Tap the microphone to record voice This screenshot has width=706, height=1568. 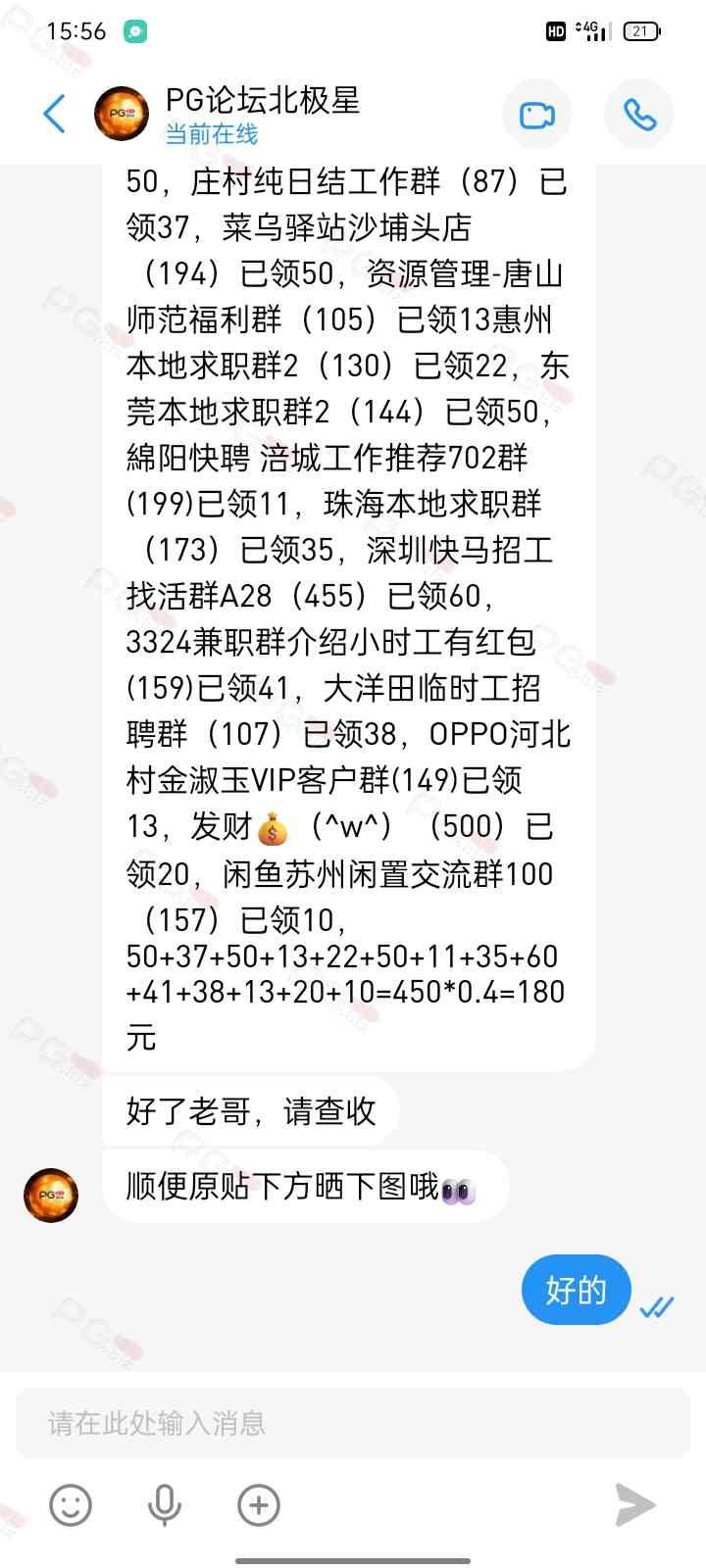pos(164,1505)
